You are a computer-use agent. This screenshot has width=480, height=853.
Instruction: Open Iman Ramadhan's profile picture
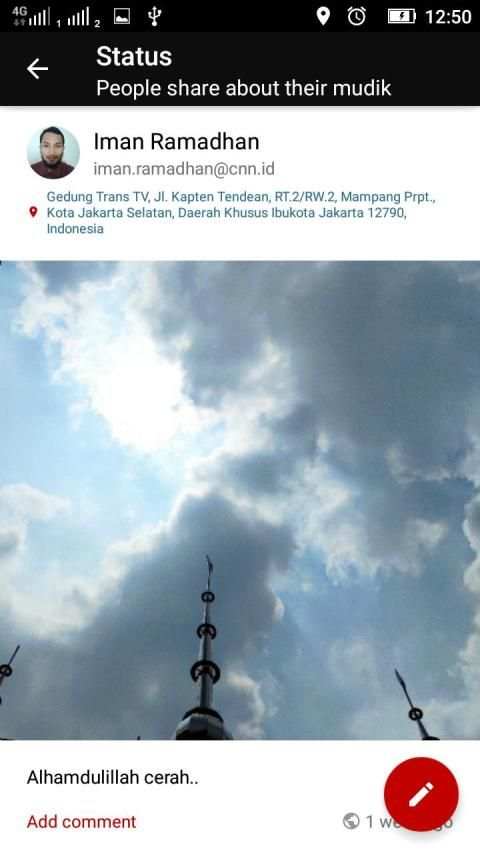coord(53,153)
